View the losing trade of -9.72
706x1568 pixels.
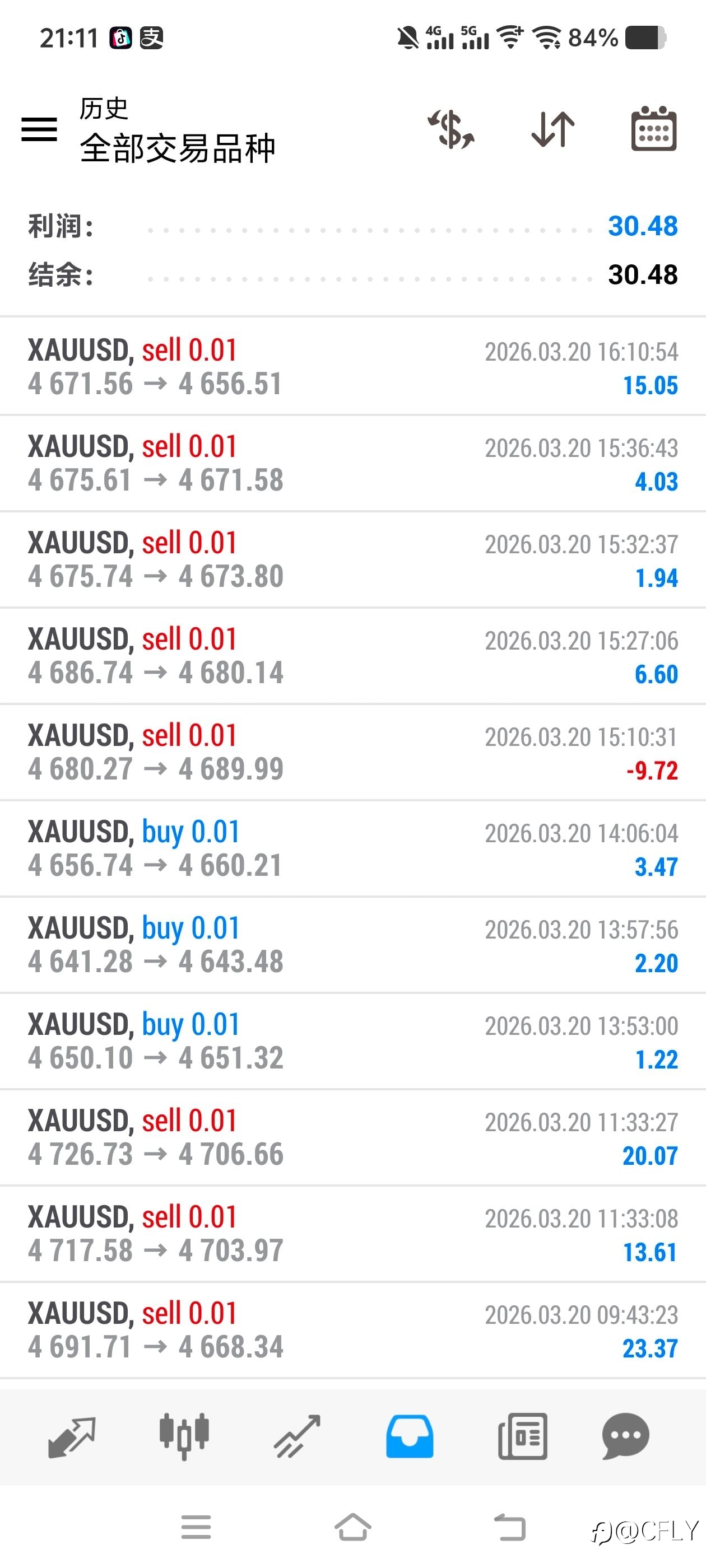(x=352, y=752)
